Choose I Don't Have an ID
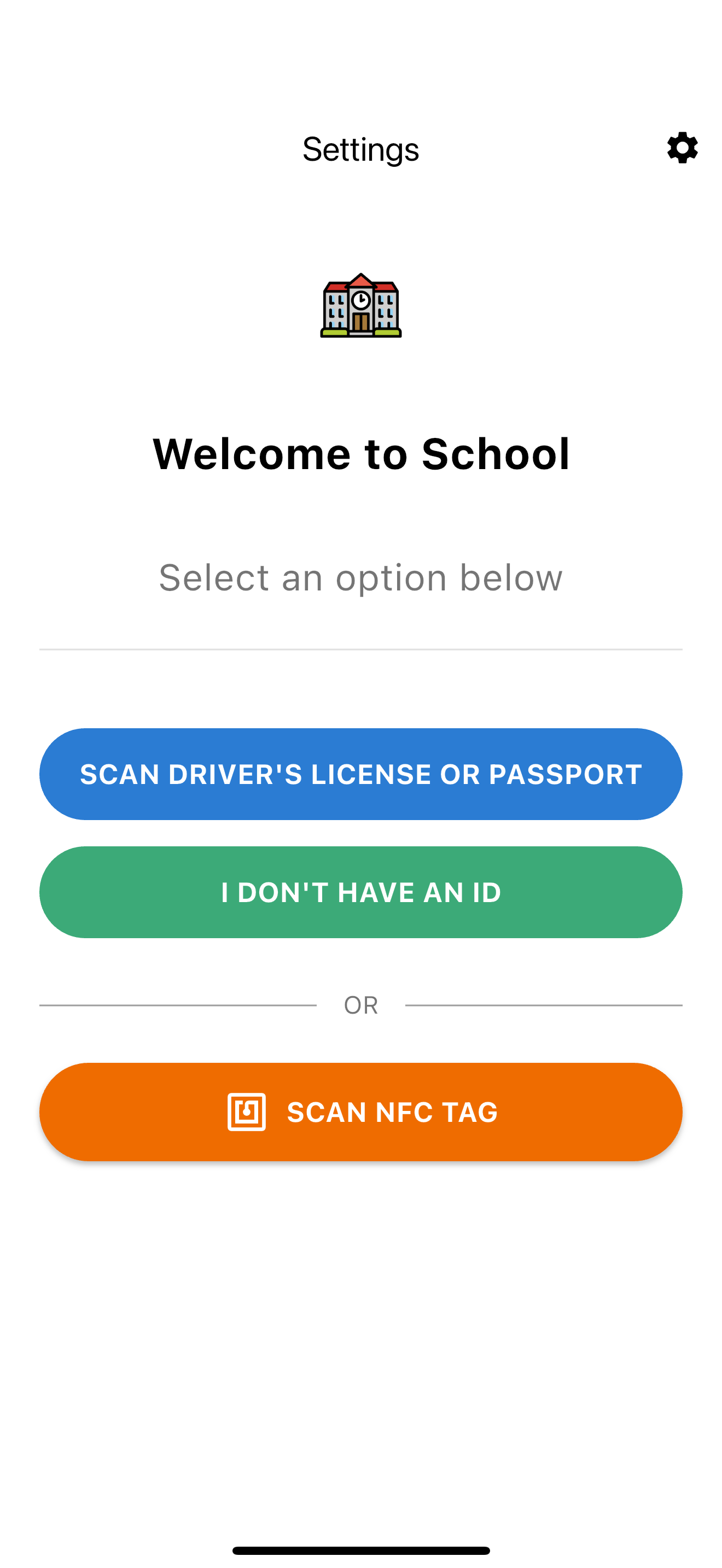Image resolution: width=722 pixels, height=1568 pixels. (361, 892)
